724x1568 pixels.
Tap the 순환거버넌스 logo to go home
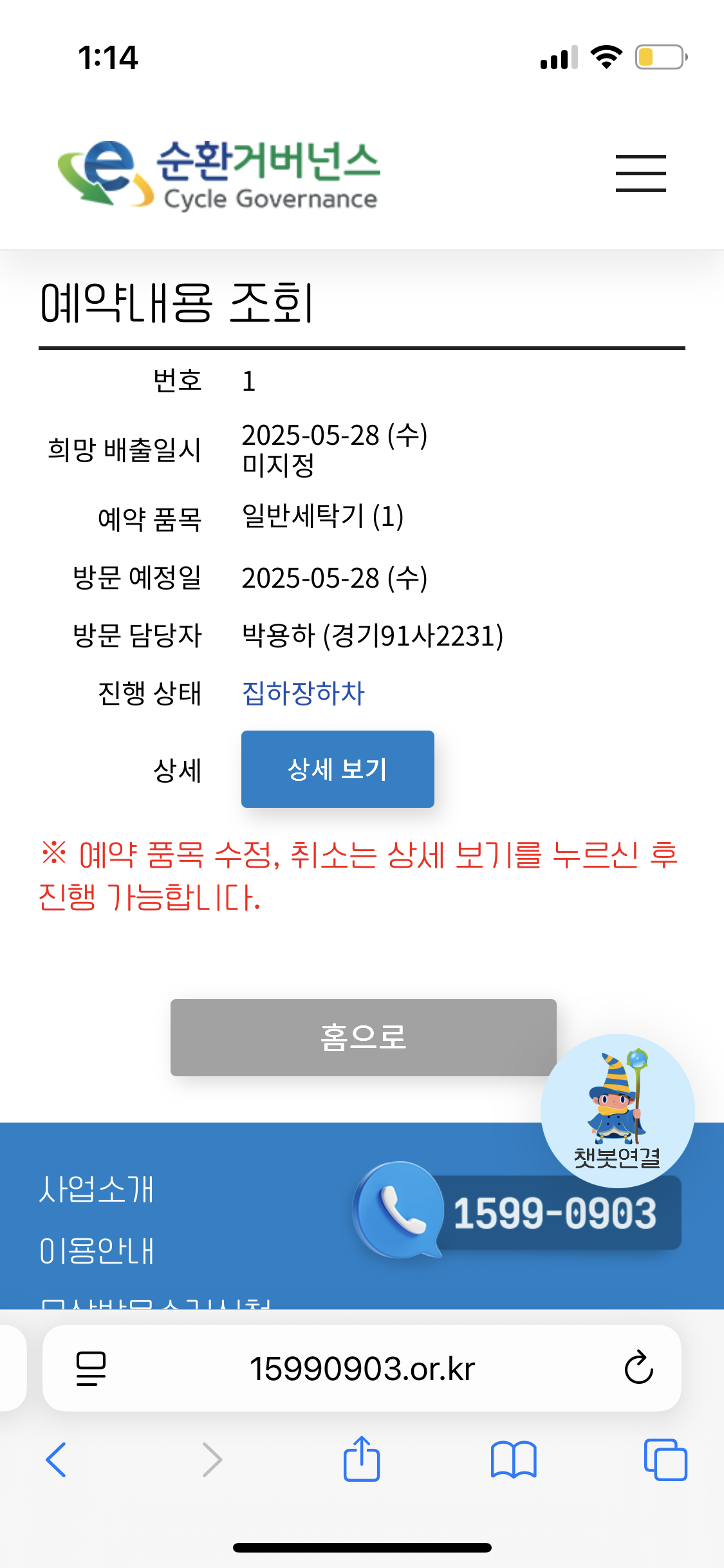point(219,174)
